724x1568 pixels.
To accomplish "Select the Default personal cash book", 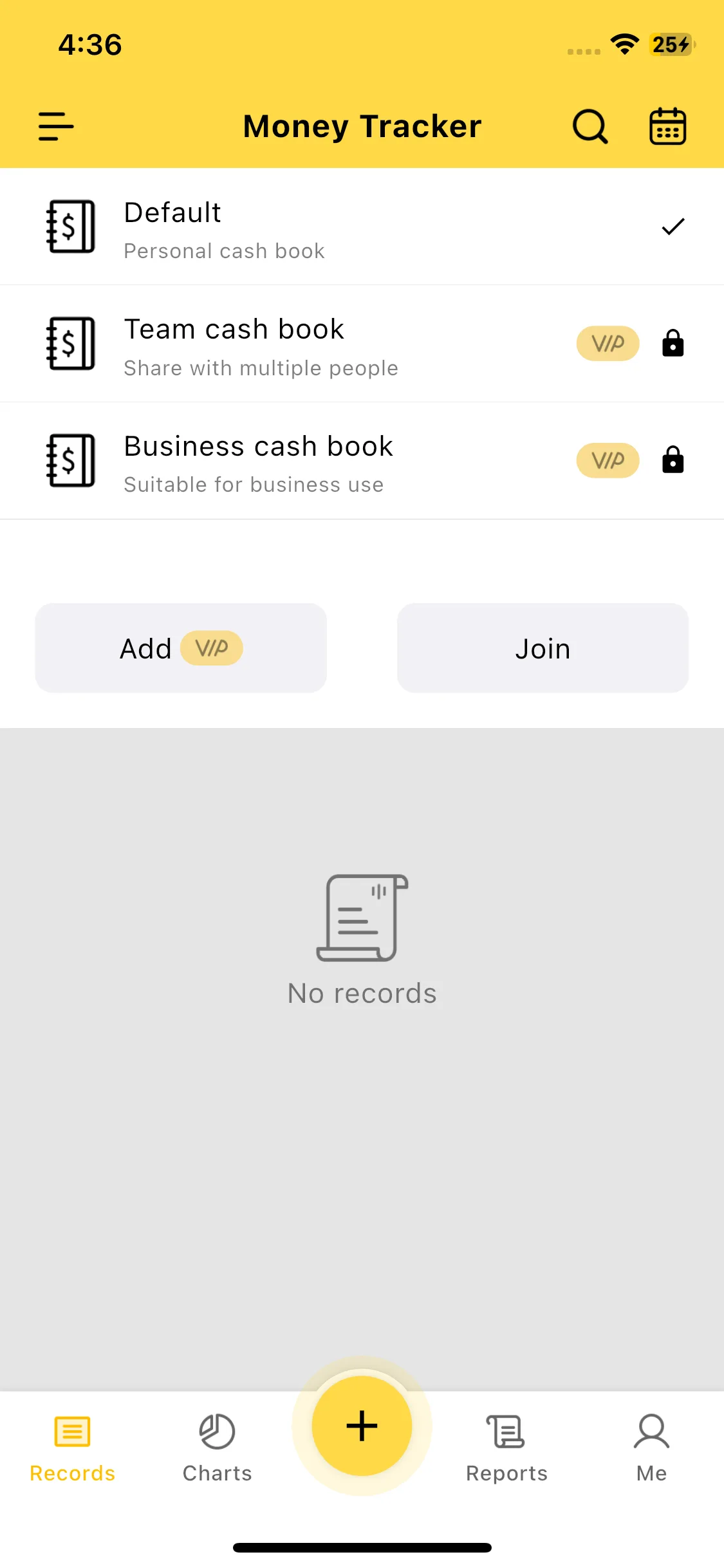I will click(362, 227).
